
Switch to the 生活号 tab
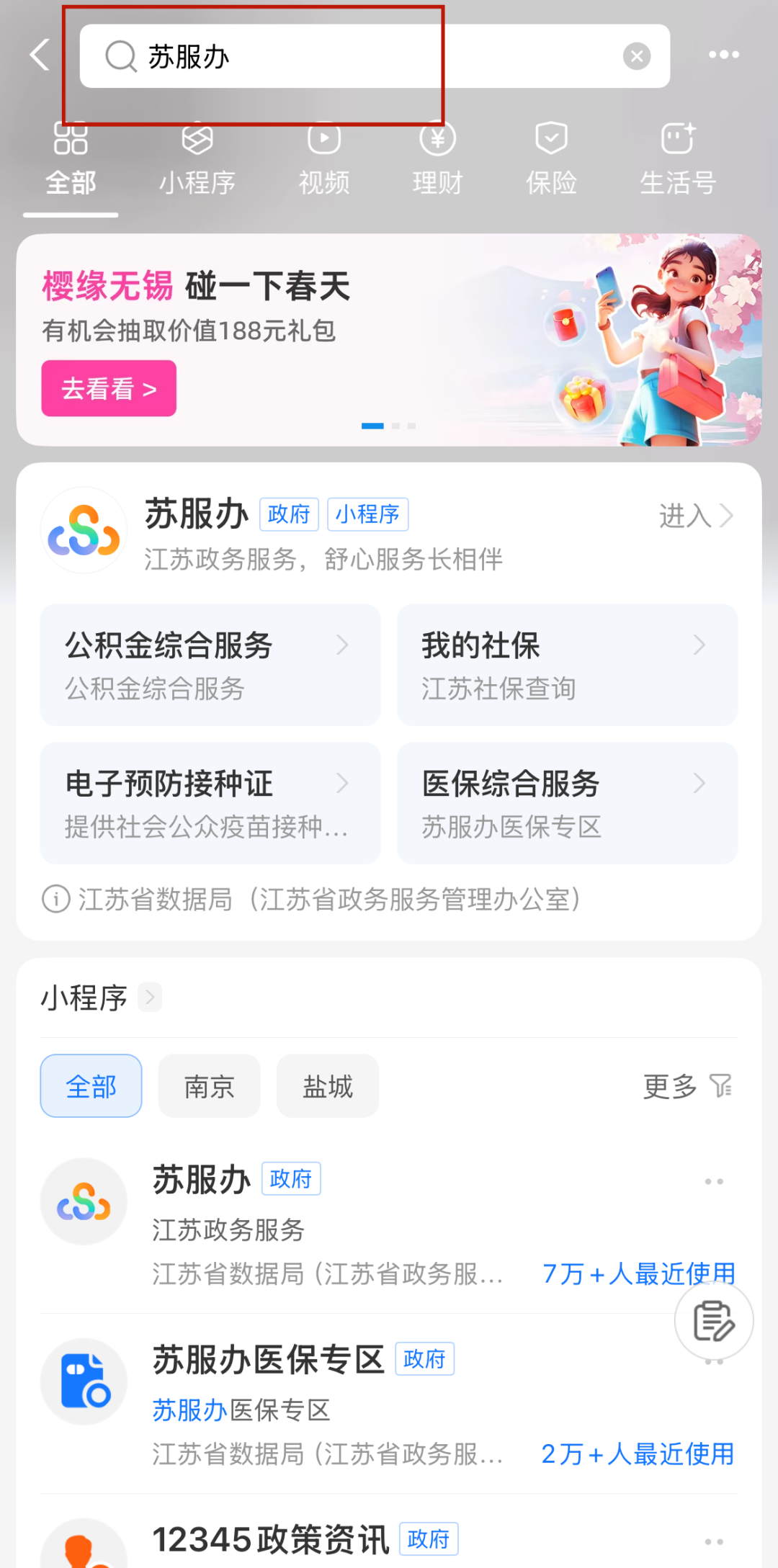[x=677, y=160]
